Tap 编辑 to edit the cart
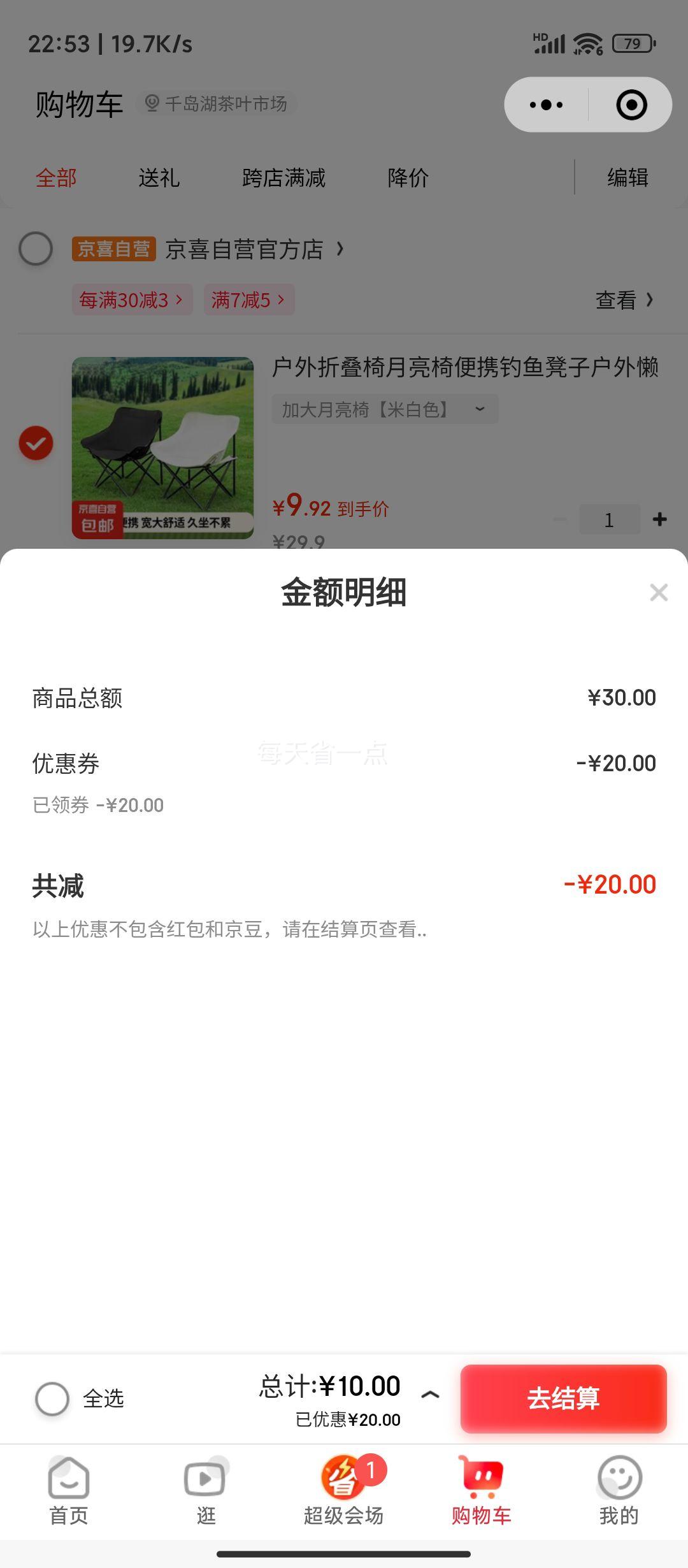Image resolution: width=688 pixels, height=1568 pixels. pos(627,177)
